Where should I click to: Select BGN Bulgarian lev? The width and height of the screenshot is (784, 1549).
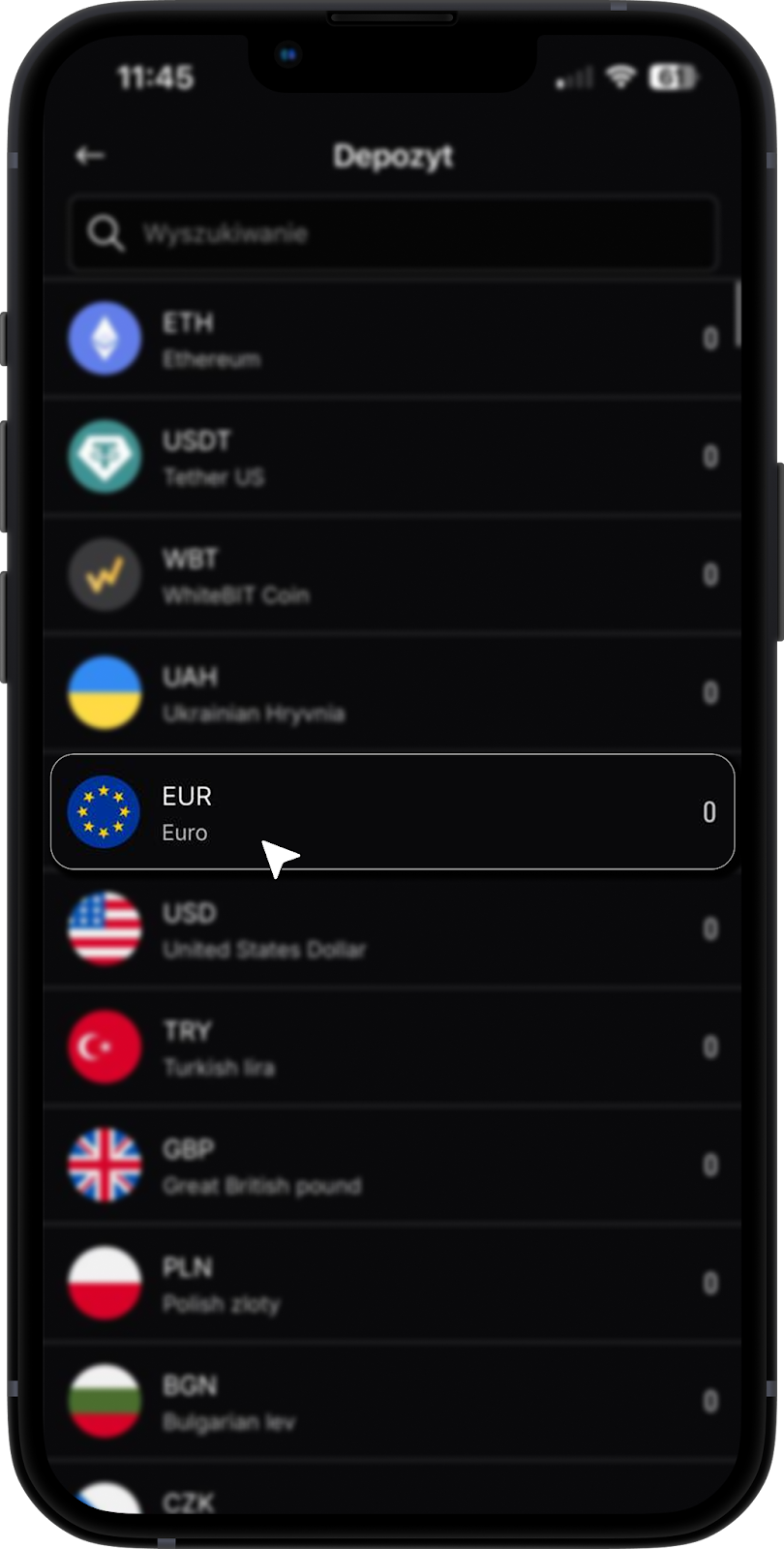[x=393, y=1402]
